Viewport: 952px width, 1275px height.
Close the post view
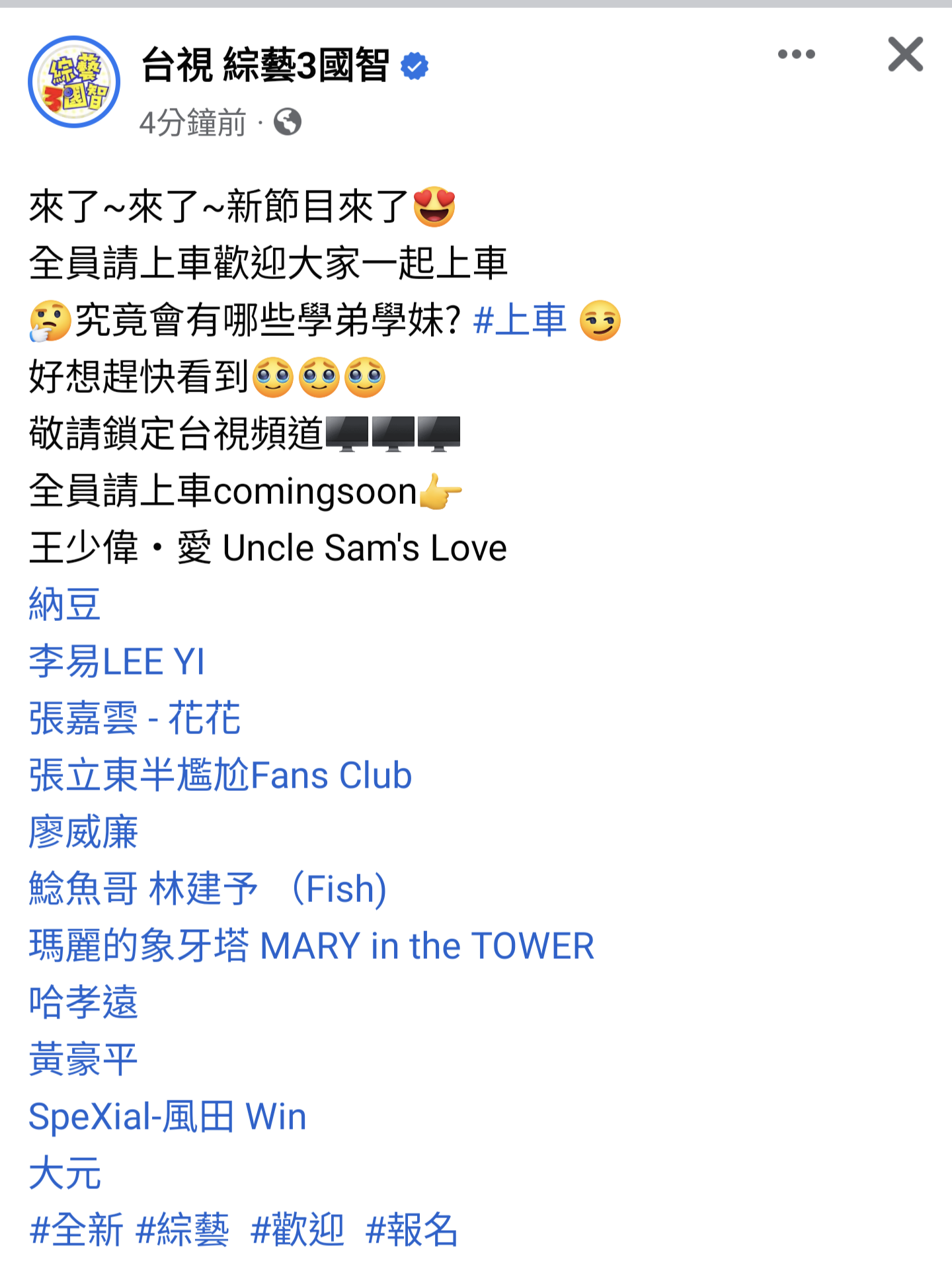905,54
